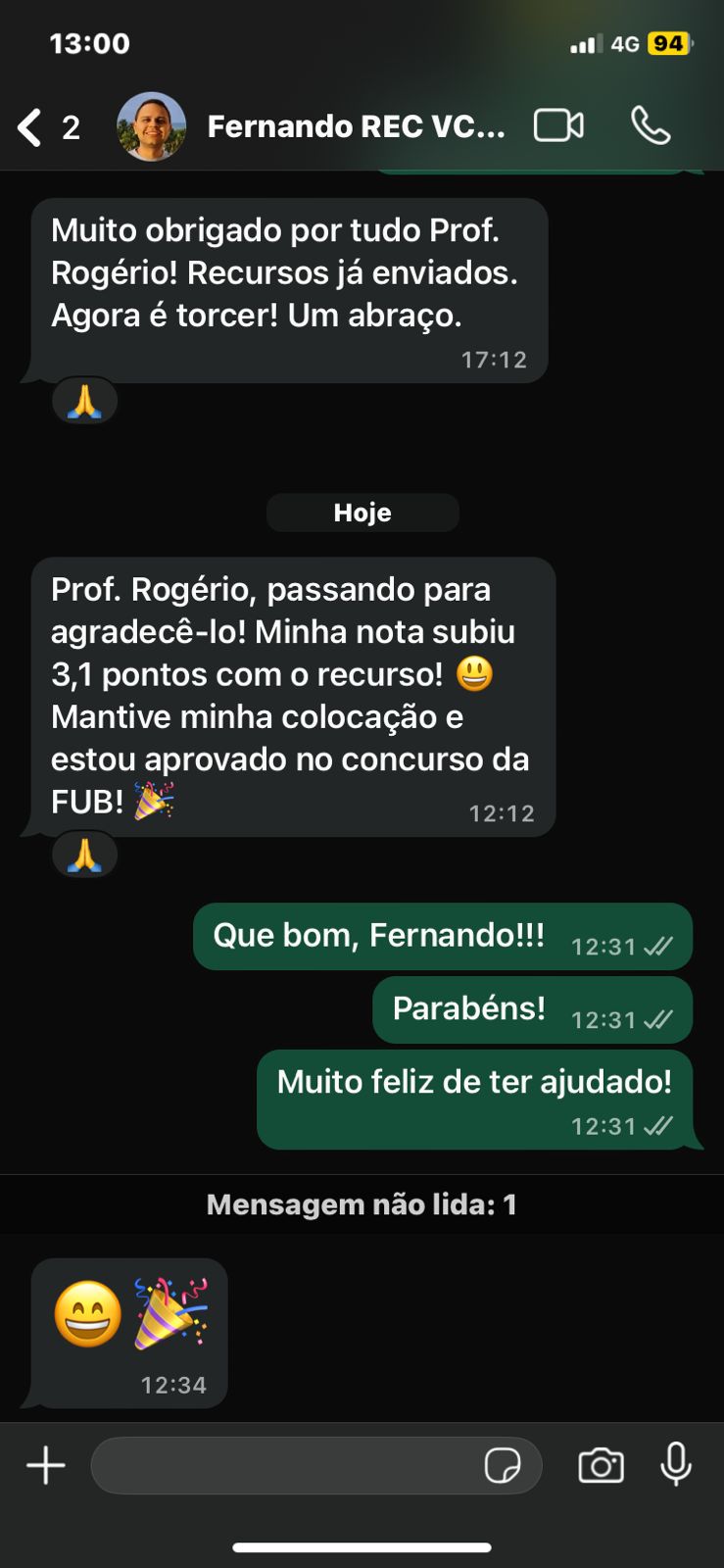The height and width of the screenshot is (1568, 724).
Task: Open the camera to send a photo
Action: [601, 1466]
